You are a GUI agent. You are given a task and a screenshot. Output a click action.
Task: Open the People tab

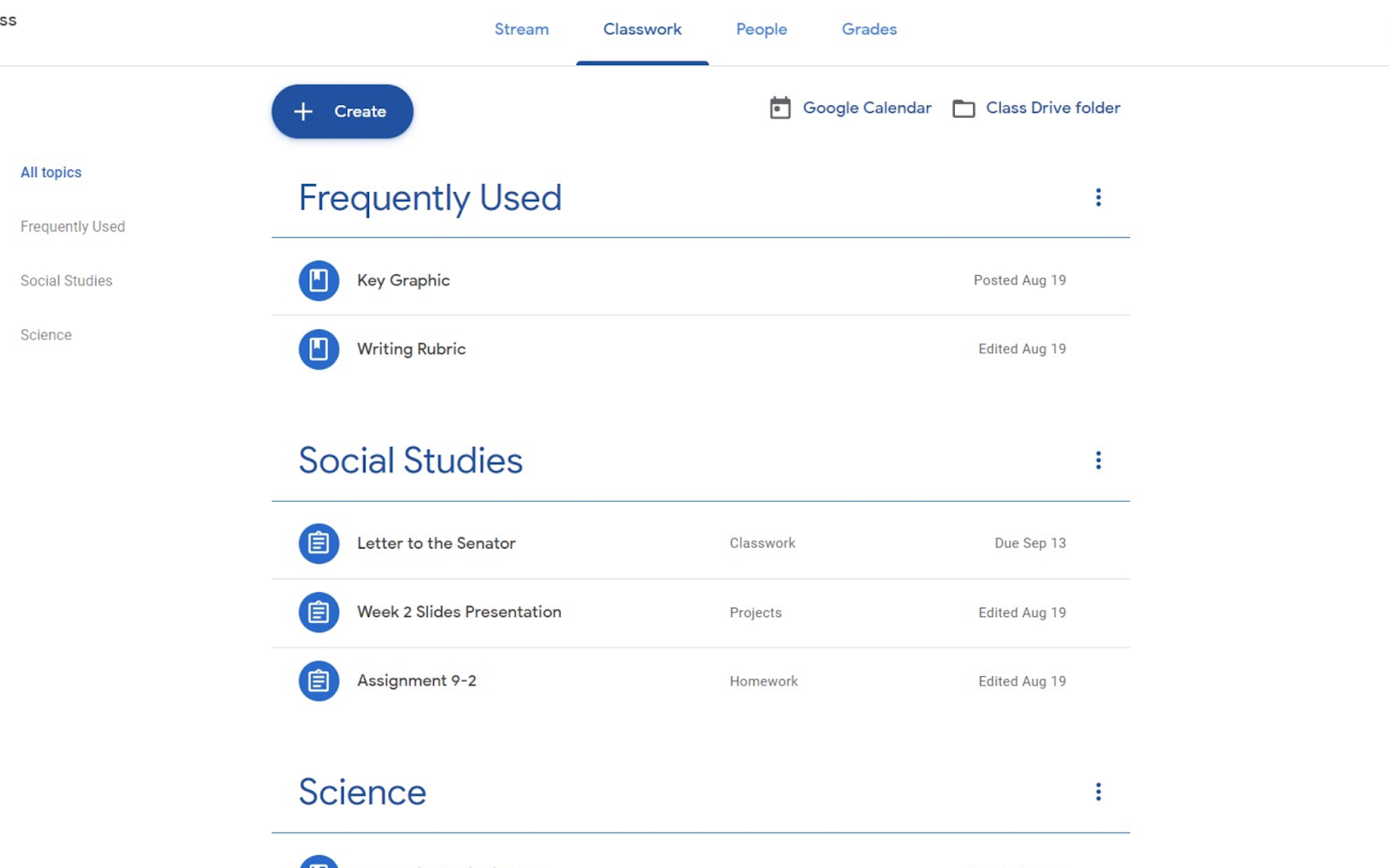tap(761, 30)
